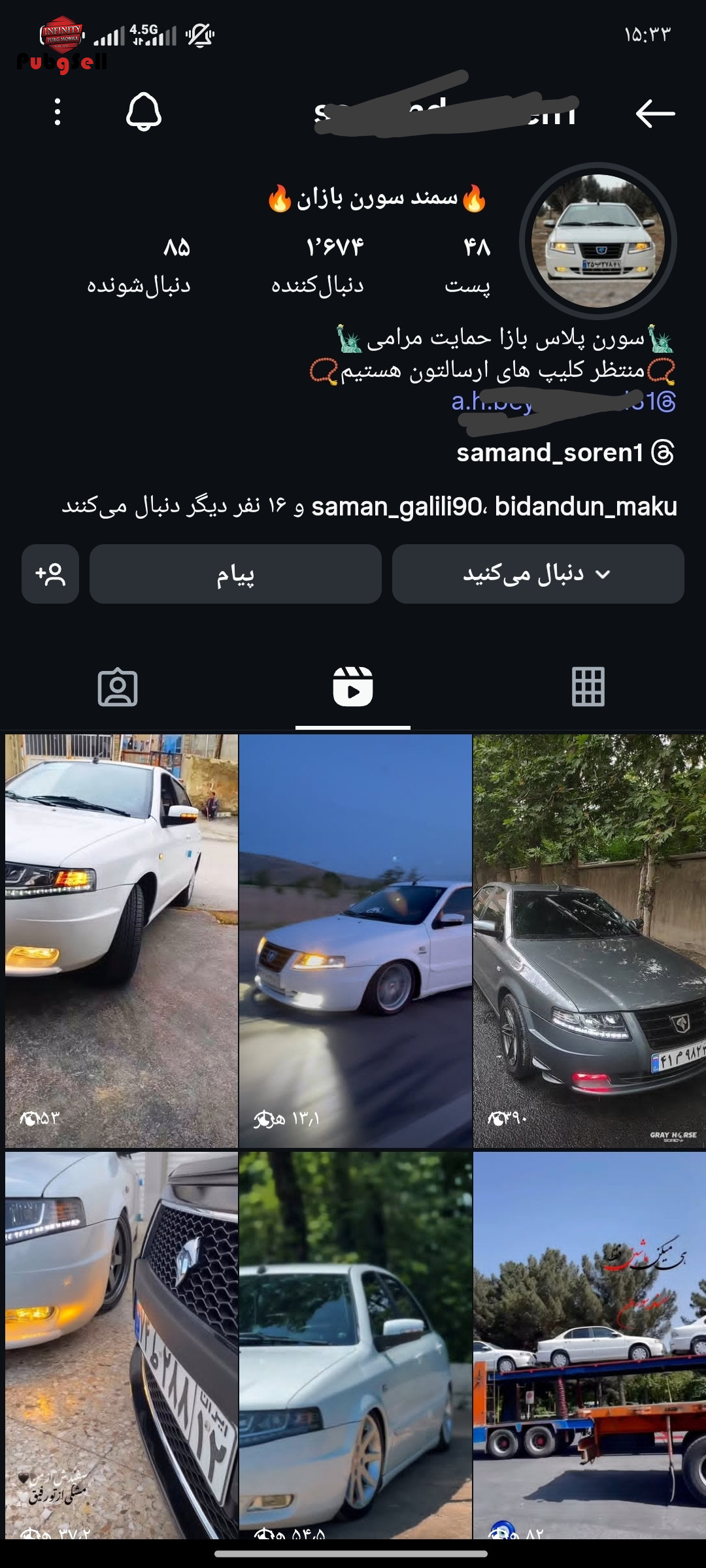Open the ۸۵ following list

pyautogui.click(x=139, y=265)
